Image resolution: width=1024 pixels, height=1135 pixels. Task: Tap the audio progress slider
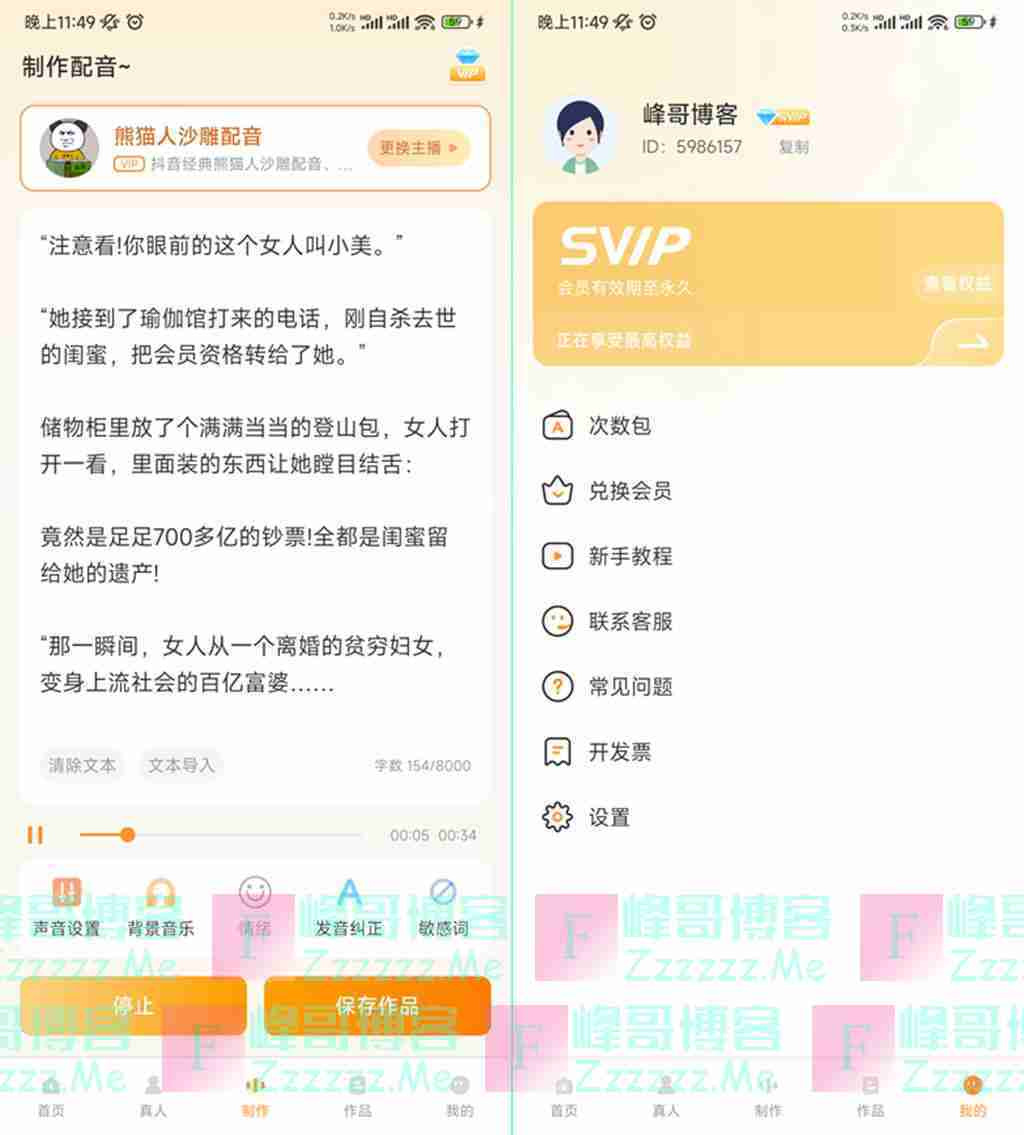click(x=220, y=835)
